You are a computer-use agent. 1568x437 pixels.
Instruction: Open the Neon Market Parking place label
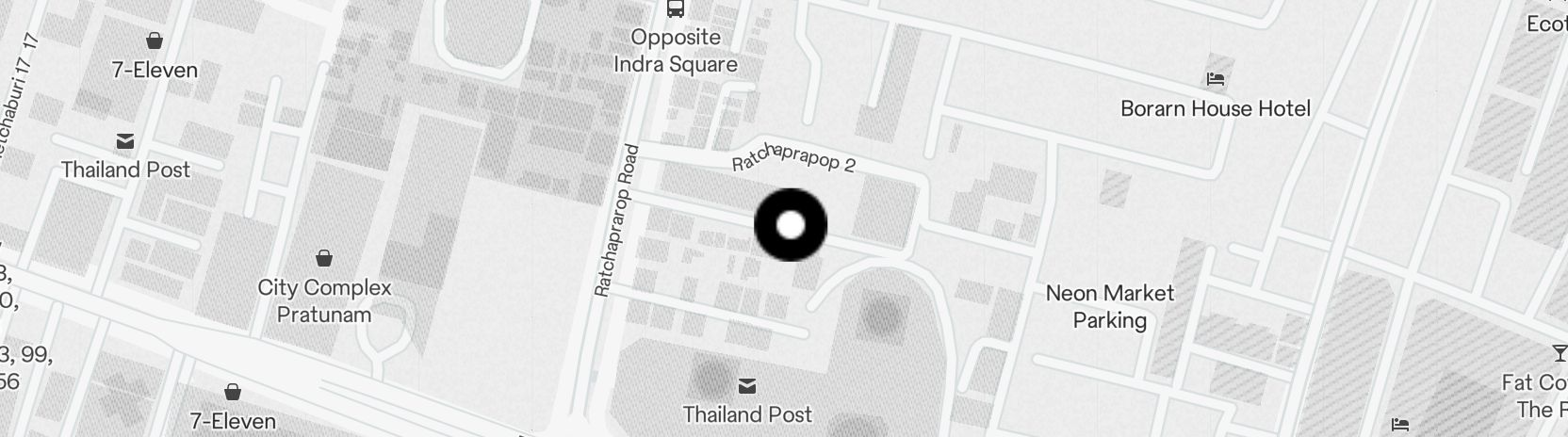[1110, 306]
